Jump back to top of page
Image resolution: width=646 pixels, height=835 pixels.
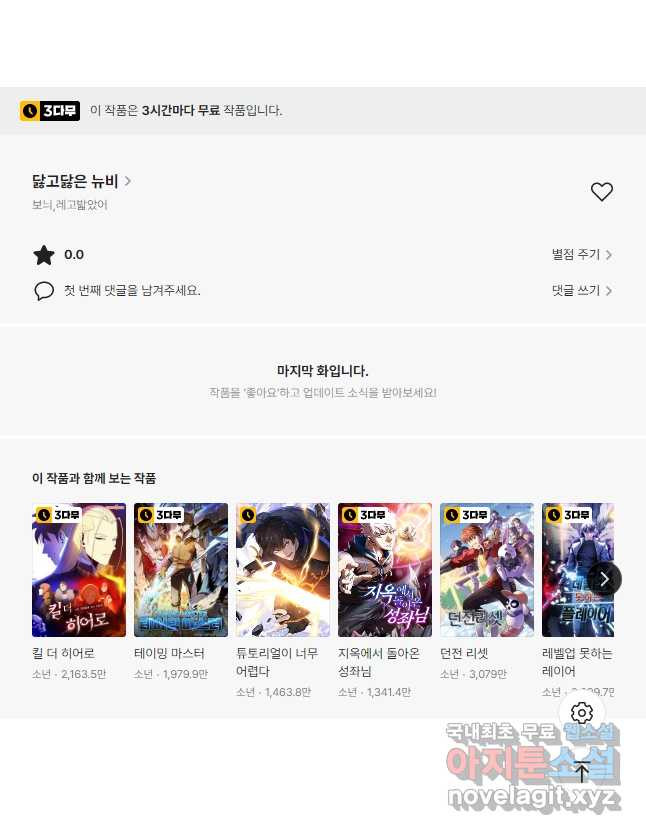coord(582,771)
